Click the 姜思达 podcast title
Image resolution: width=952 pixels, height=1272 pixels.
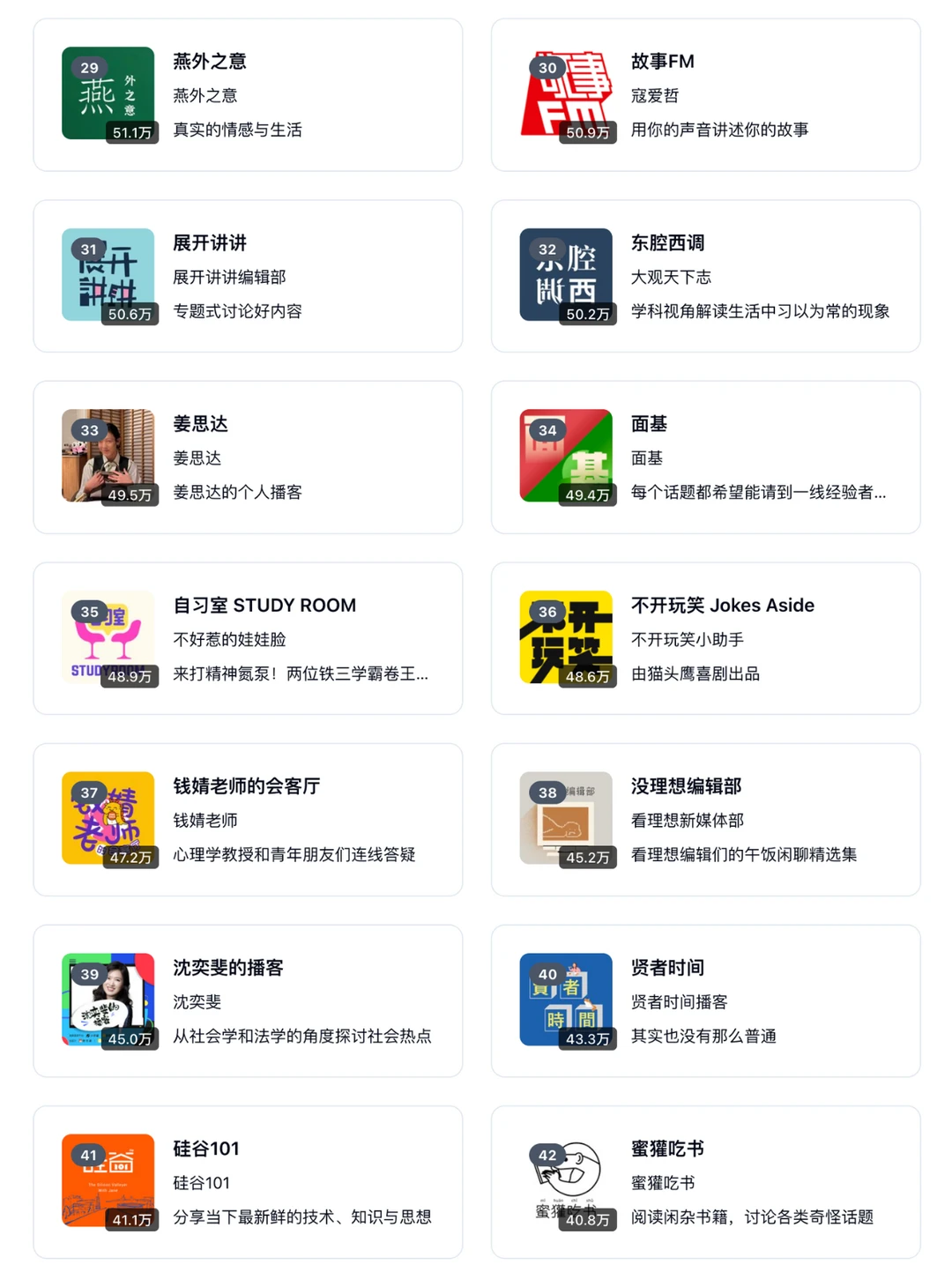click(x=199, y=424)
